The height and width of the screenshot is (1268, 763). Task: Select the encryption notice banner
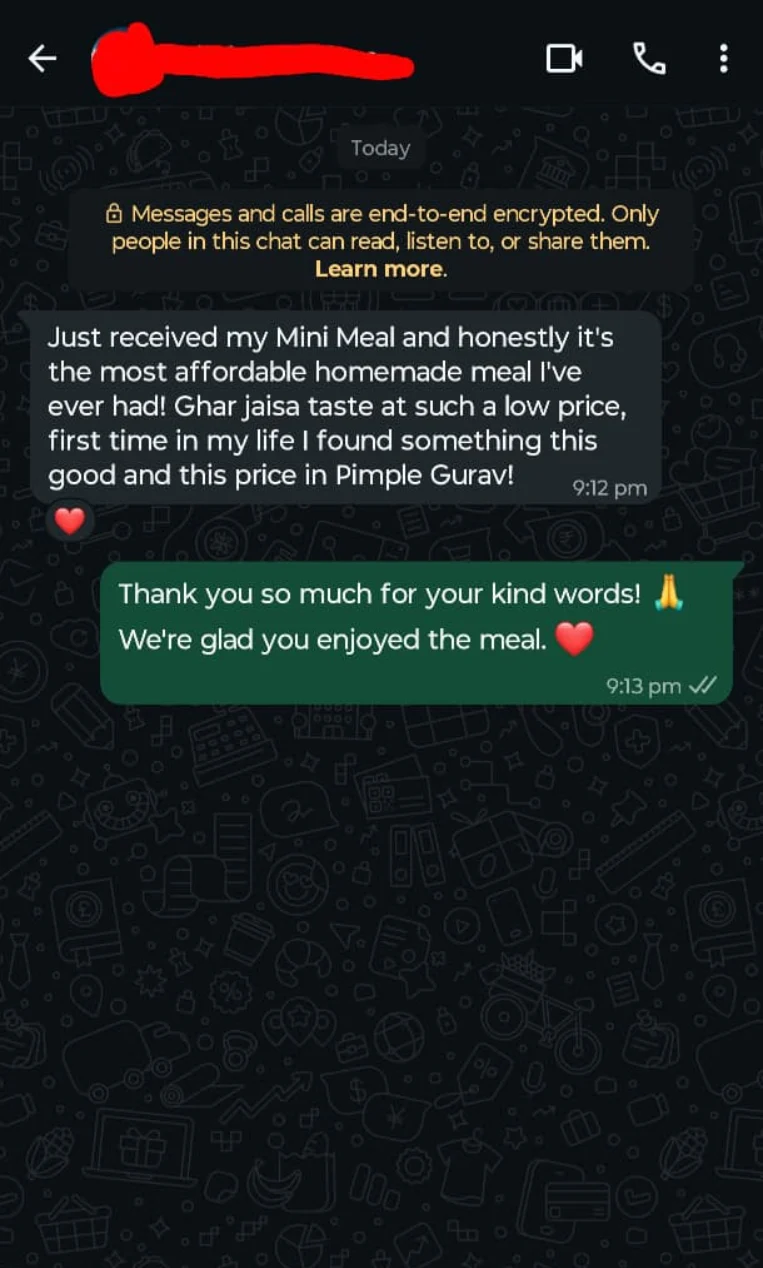(x=380, y=240)
